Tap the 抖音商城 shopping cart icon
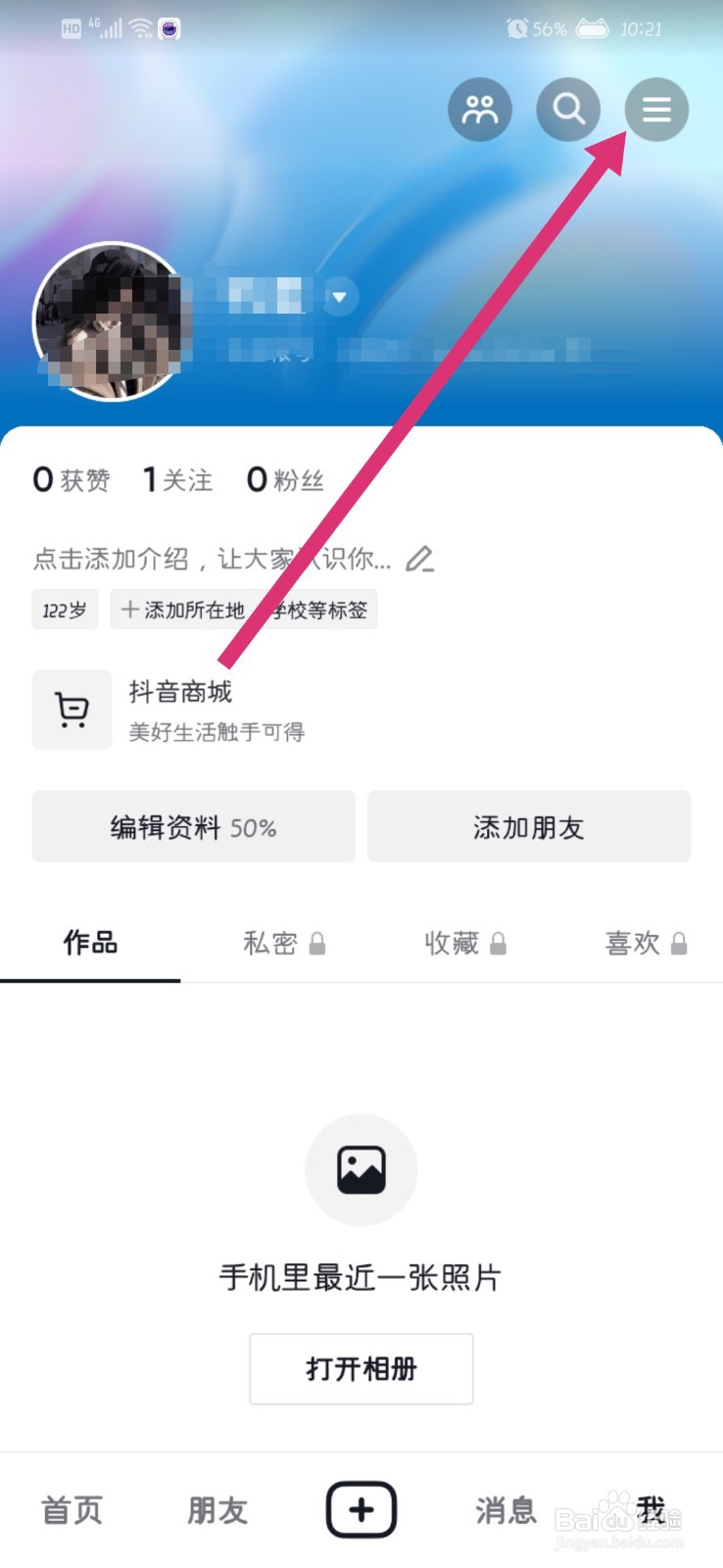This screenshot has height=1568, width=723. (71, 710)
